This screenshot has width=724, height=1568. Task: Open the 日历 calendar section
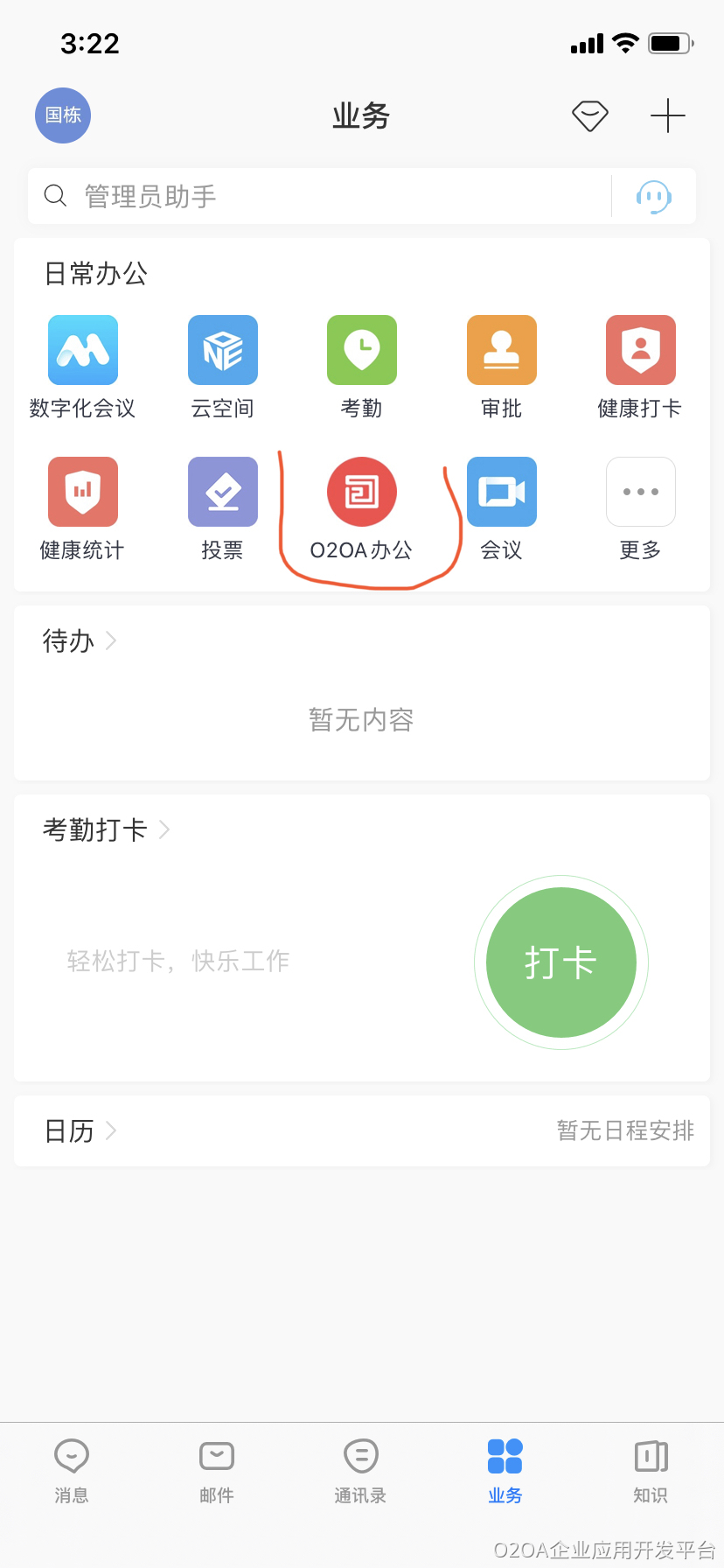coord(80,1131)
